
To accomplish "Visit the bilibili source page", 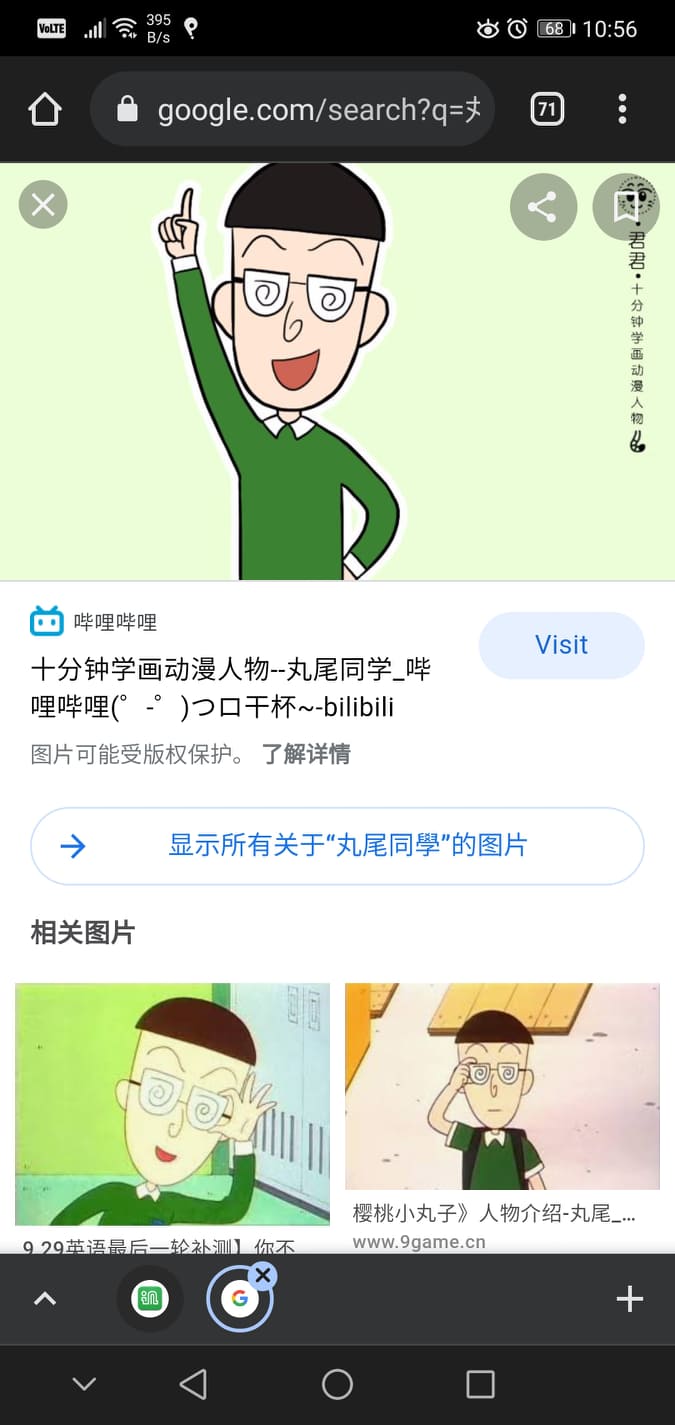I will (x=561, y=645).
